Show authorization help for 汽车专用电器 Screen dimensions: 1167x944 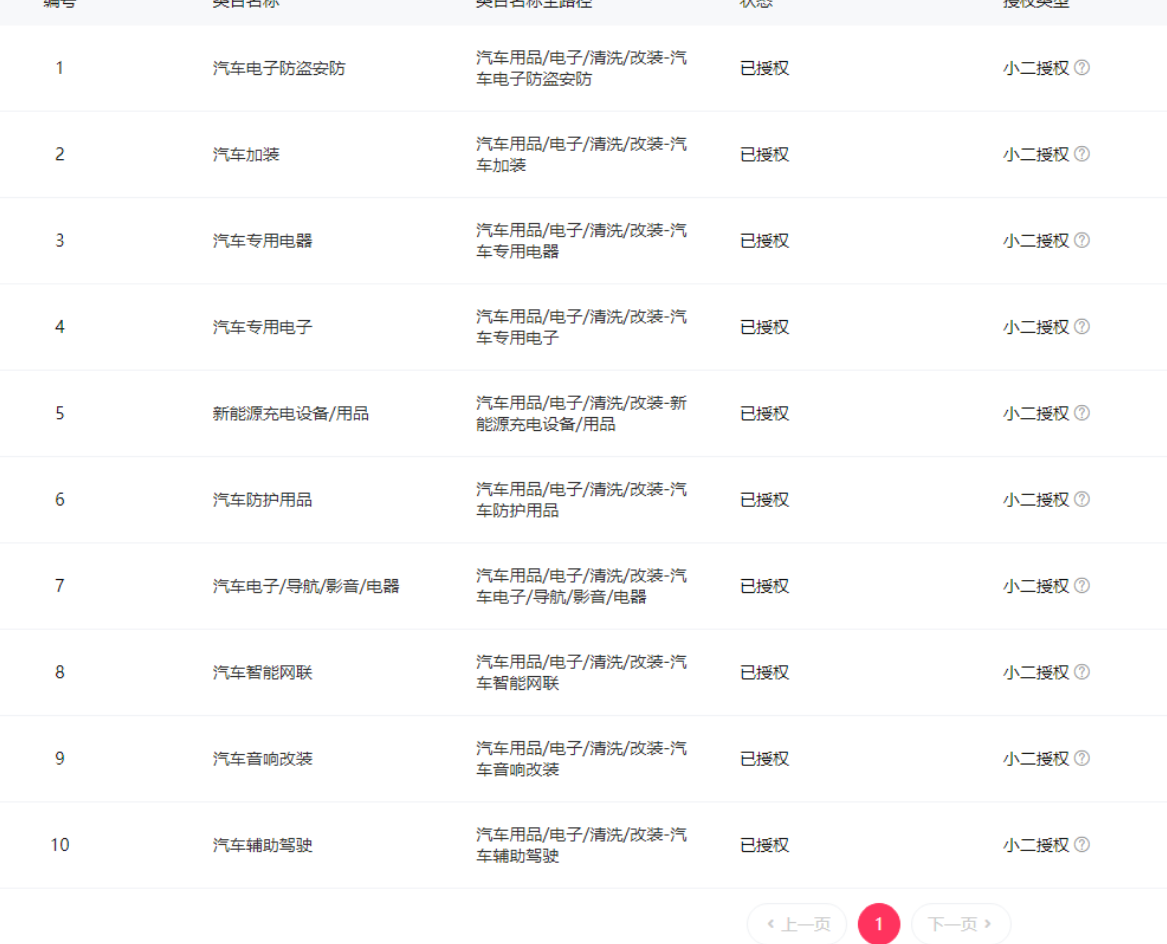tap(1082, 241)
